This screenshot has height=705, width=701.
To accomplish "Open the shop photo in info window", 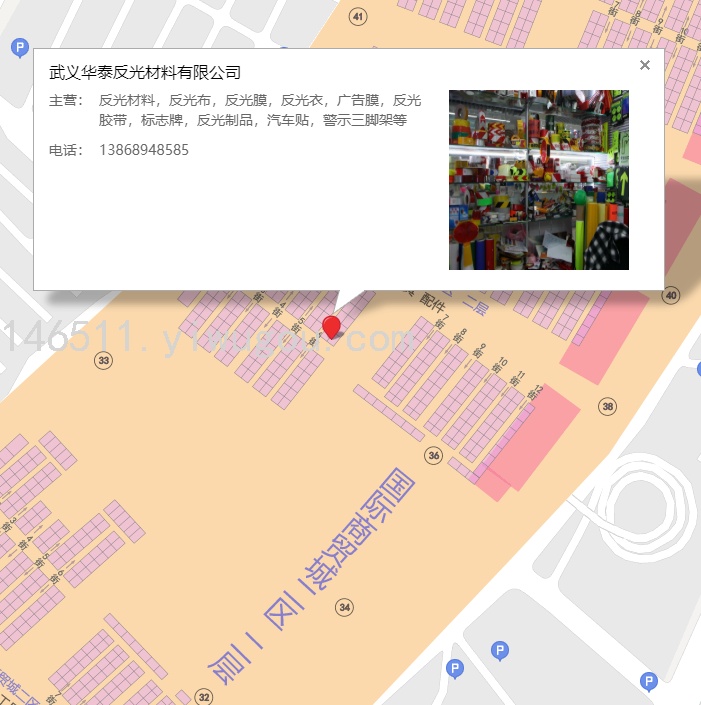I will pyautogui.click(x=539, y=180).
